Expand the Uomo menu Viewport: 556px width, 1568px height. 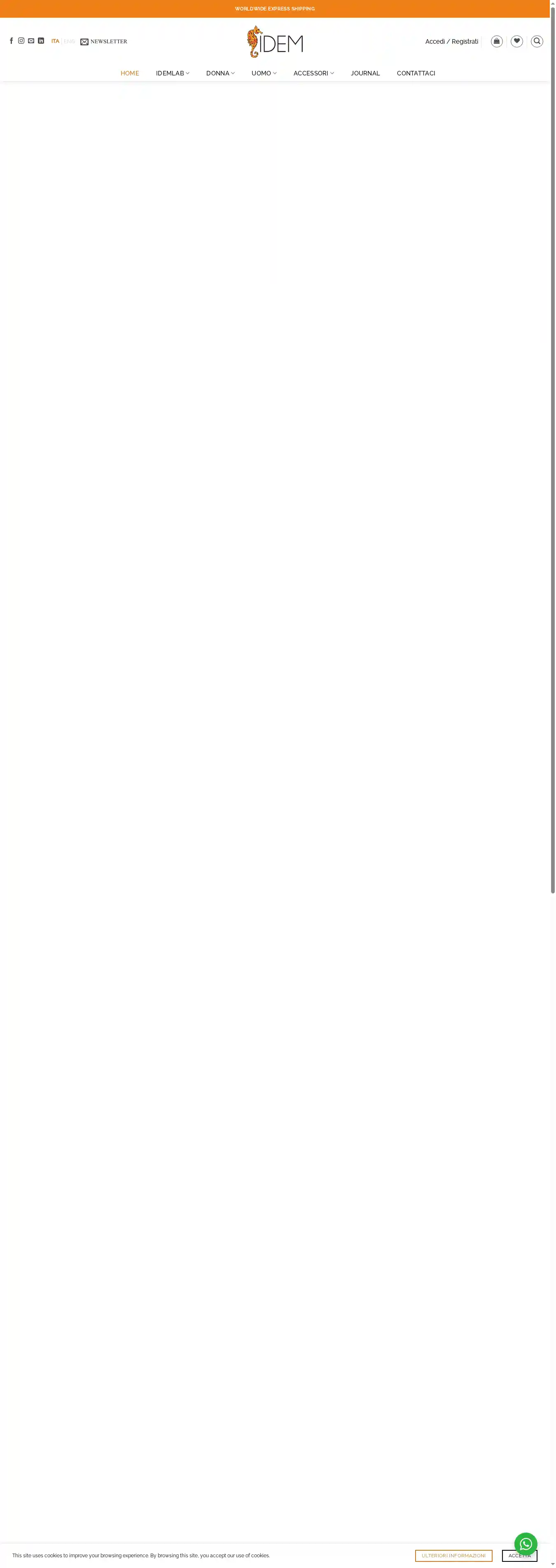pos(264,73)
